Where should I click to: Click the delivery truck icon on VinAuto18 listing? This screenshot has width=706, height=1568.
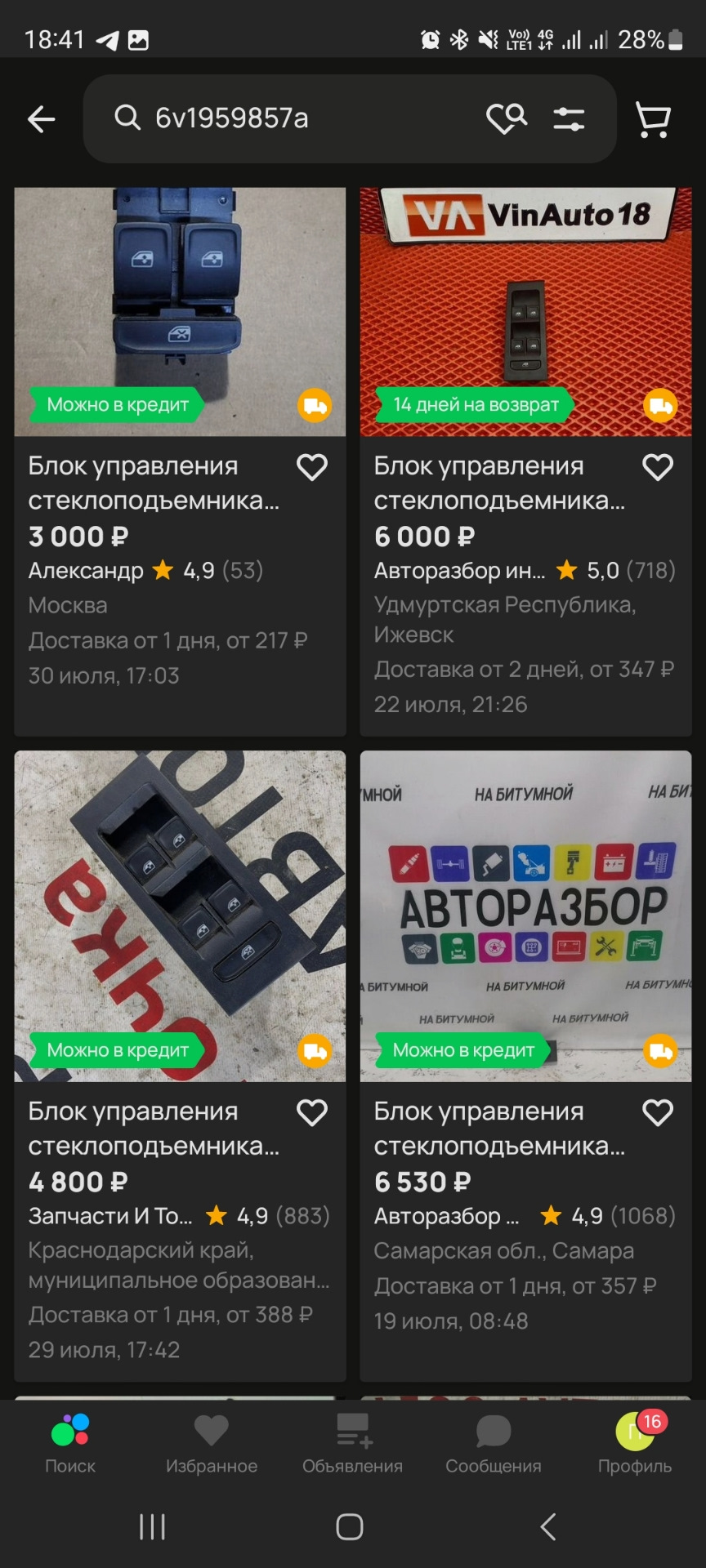659,404
